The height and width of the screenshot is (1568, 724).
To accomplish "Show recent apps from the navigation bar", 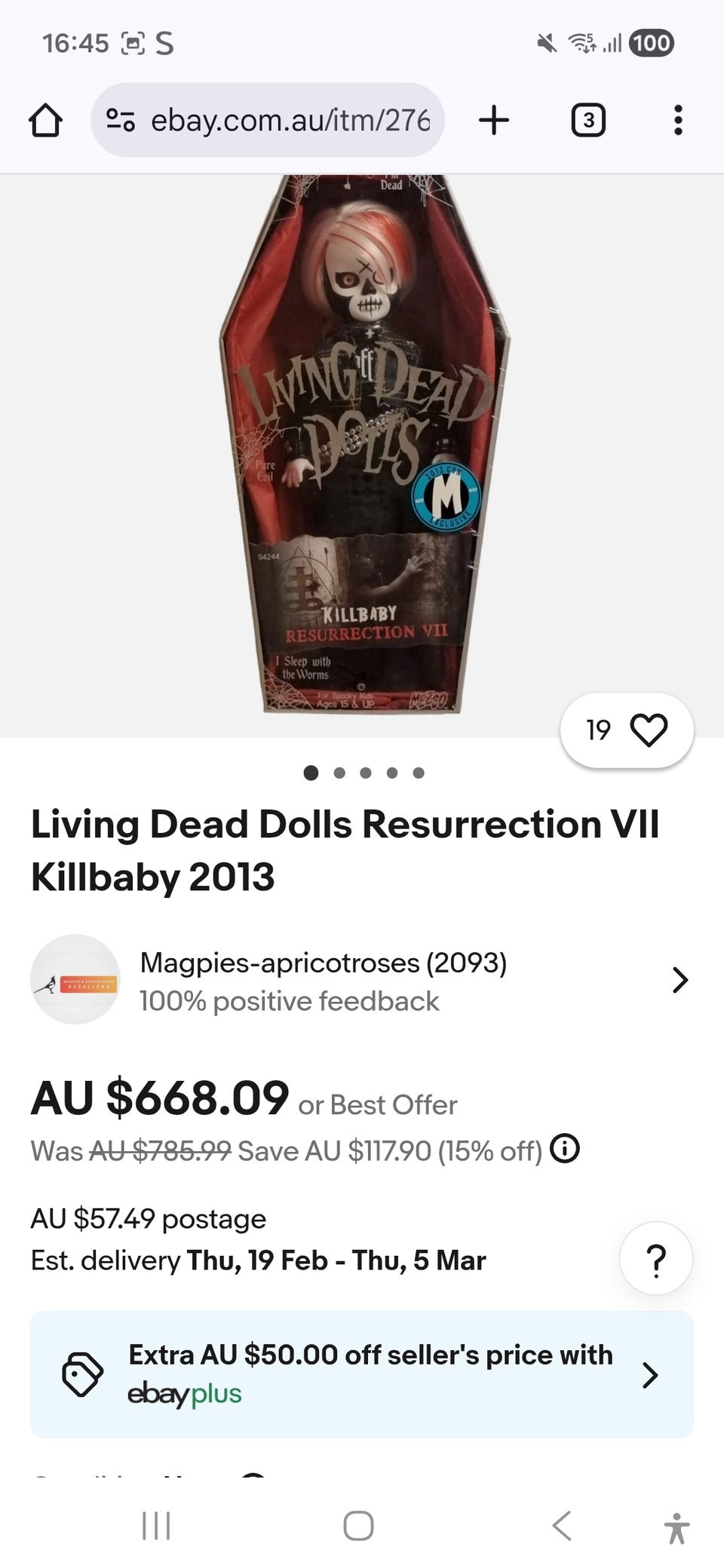I will point(157,1525).
